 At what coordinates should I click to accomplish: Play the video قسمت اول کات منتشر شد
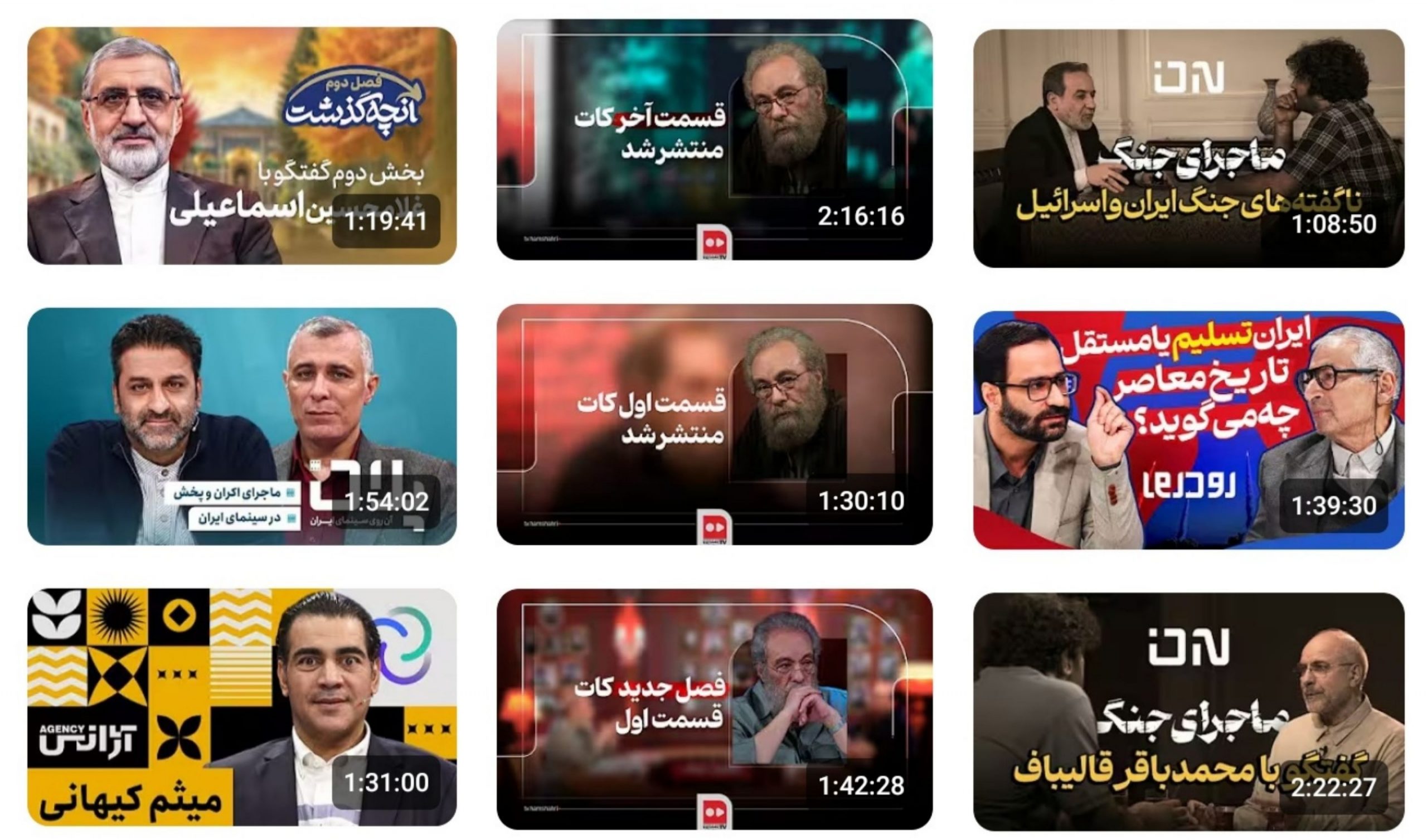pyautogui.click(x=714, y=424)
